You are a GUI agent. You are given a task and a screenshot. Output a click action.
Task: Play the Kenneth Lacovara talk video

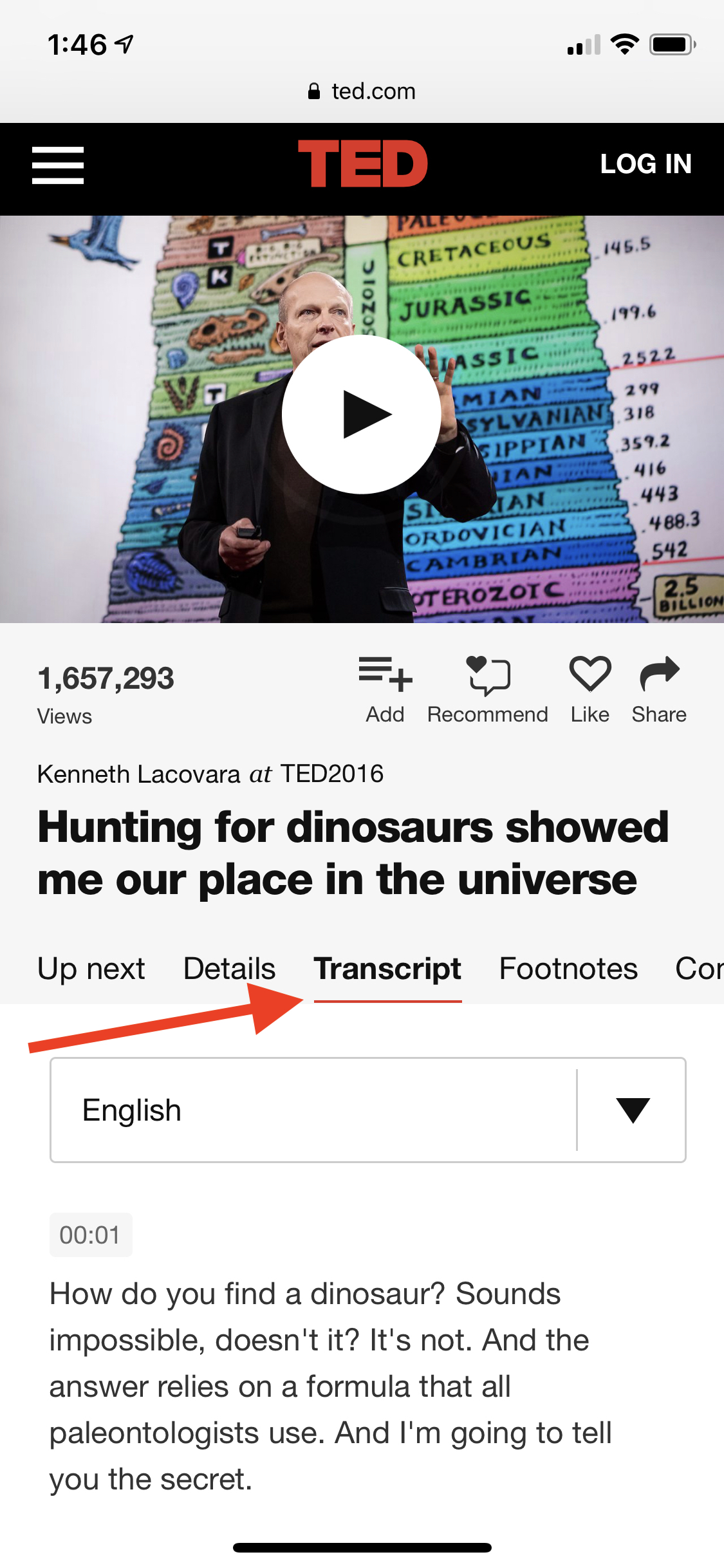click(x=362, y=415)
